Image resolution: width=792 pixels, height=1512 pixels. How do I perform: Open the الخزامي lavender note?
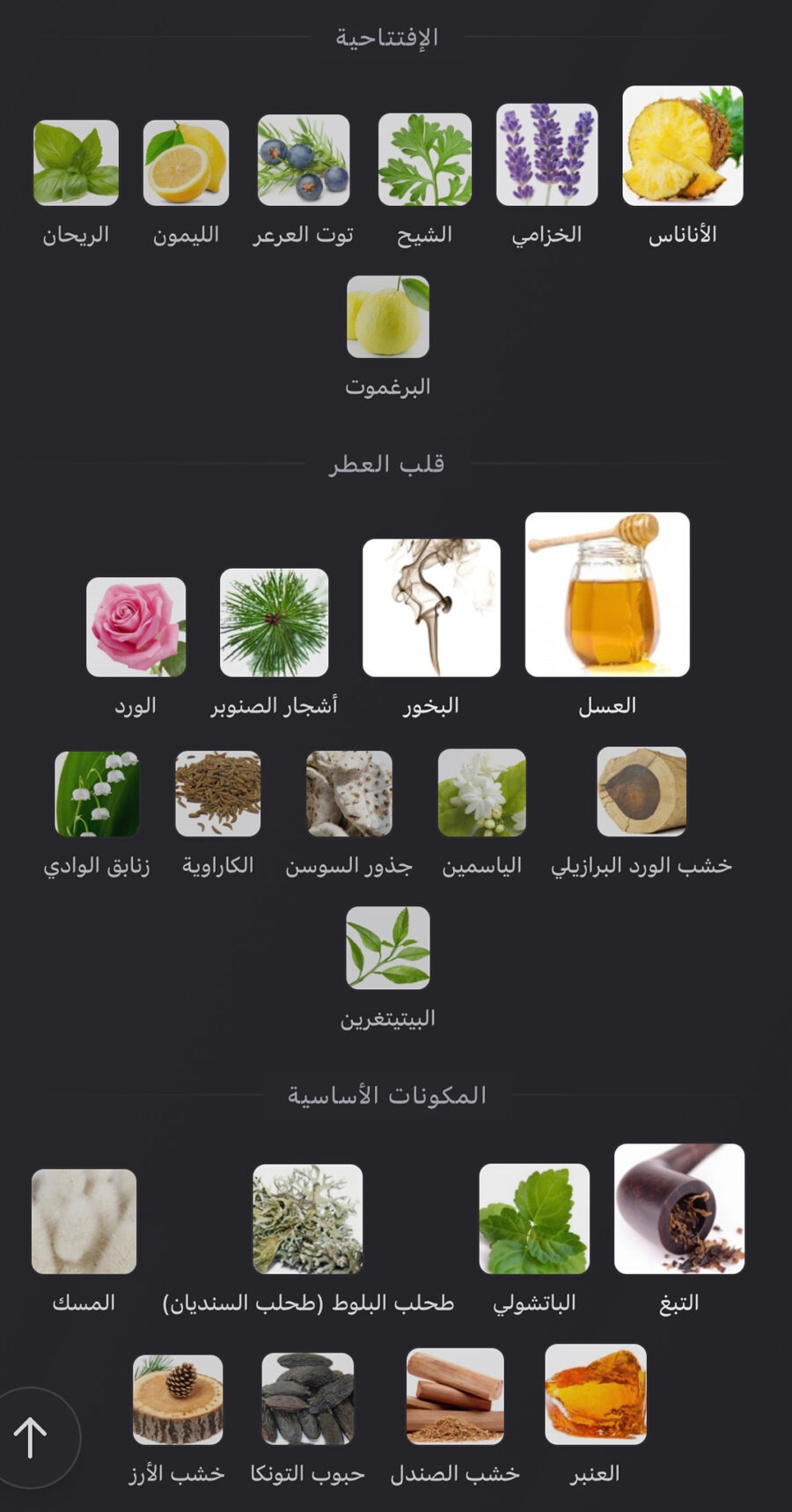coord(546,155)
